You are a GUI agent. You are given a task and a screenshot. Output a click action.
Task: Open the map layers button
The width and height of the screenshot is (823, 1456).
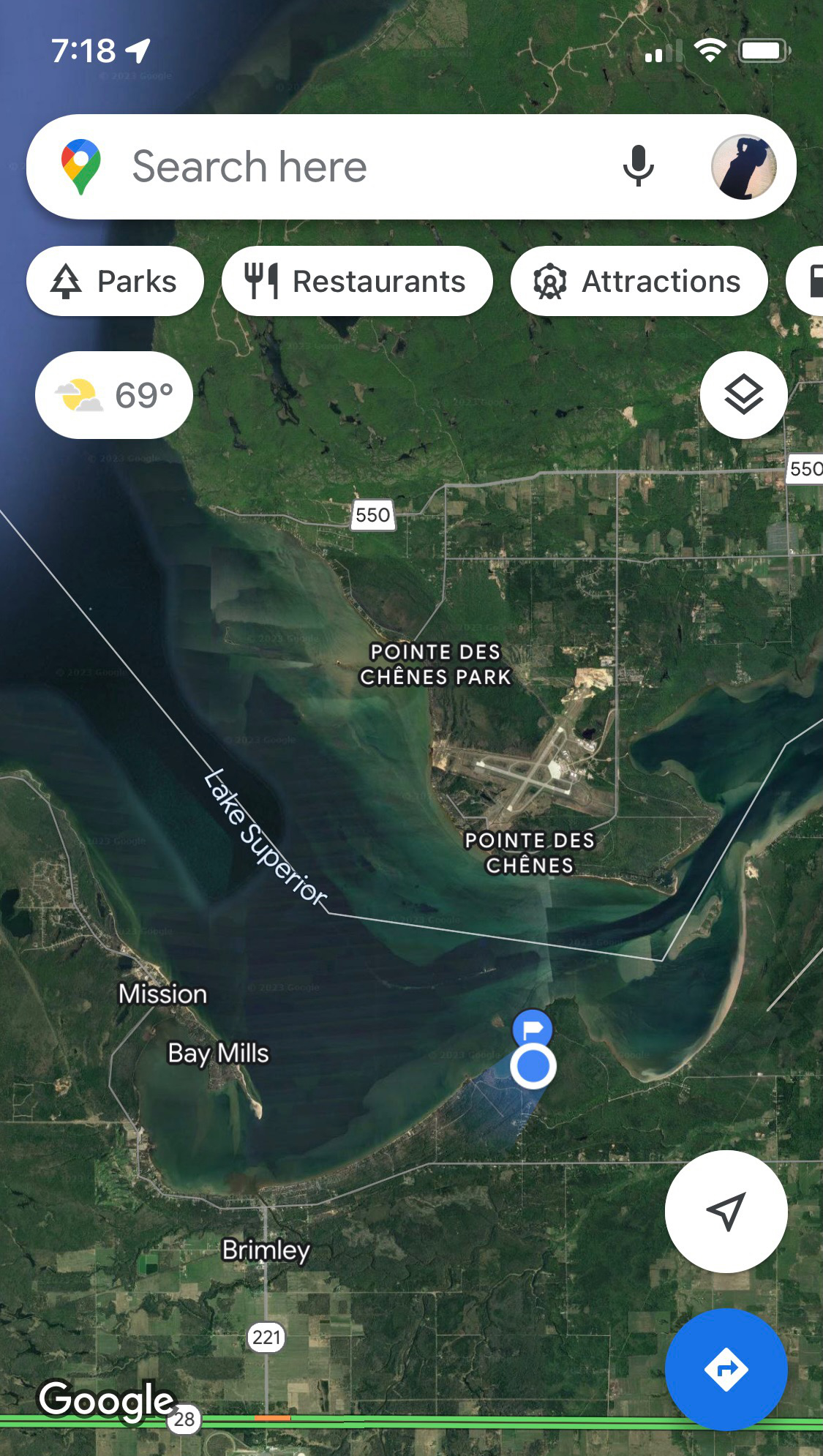pyautogui.click(x=744, y=395)
